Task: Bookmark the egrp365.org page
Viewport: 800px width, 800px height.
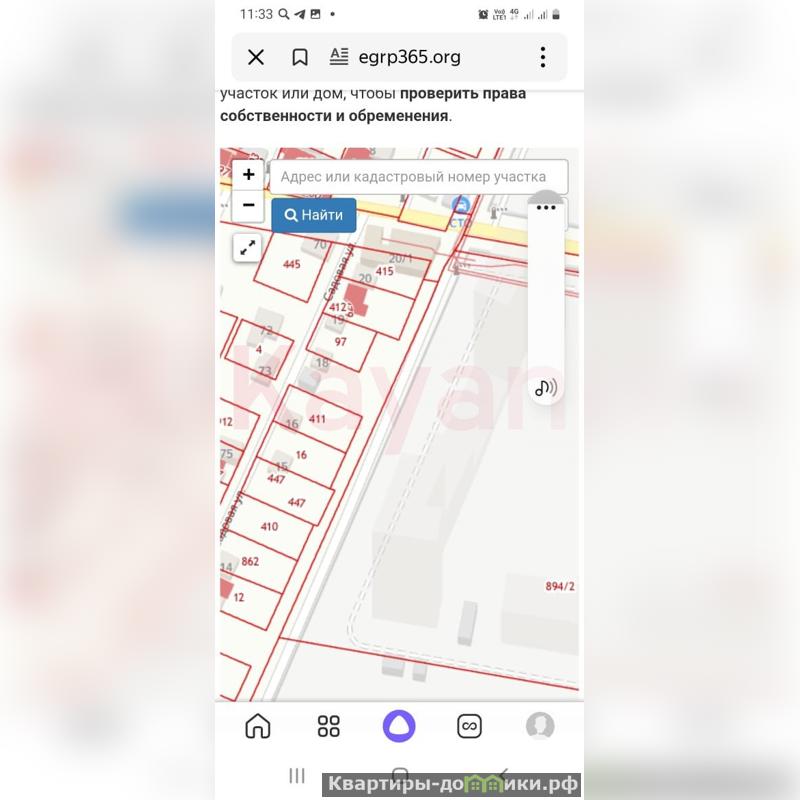Action: (x=299, y=57)
